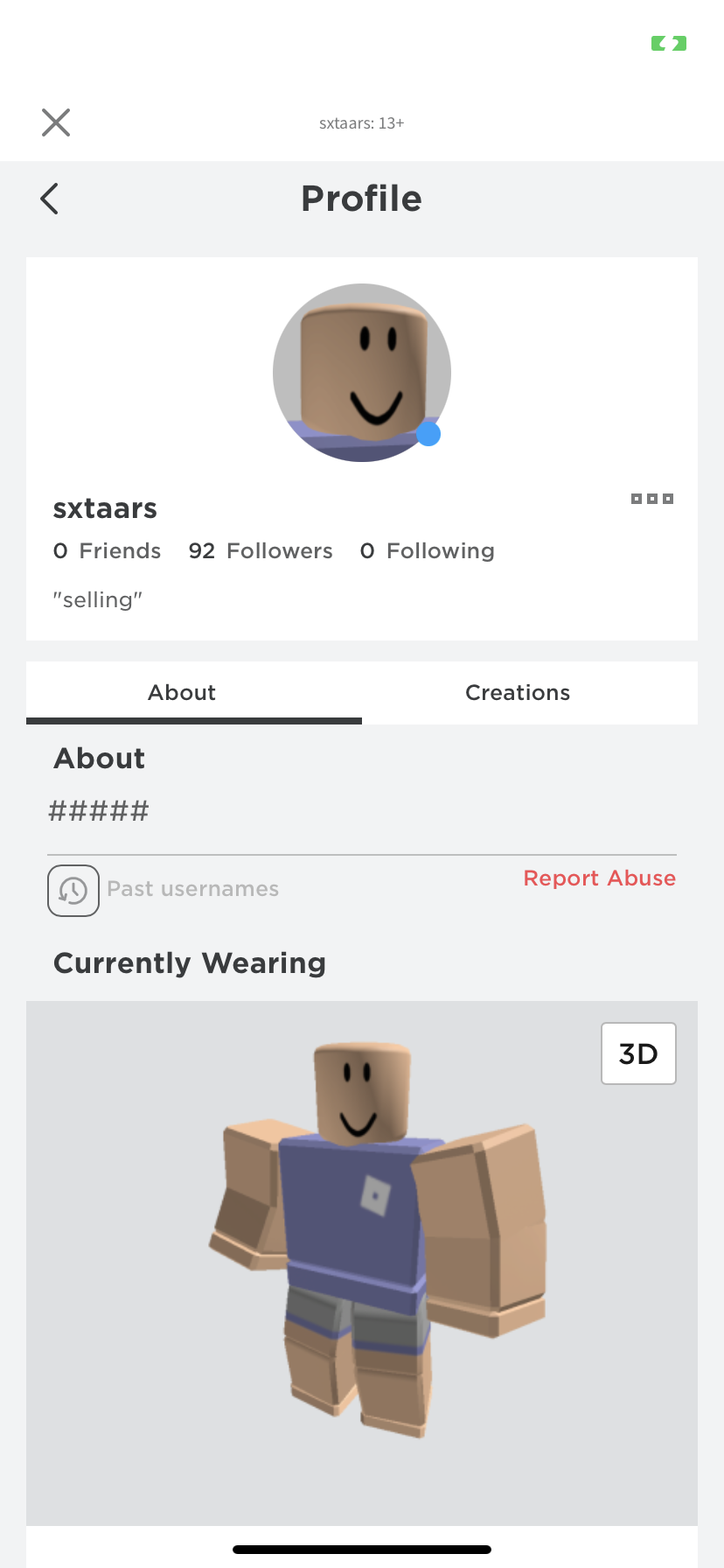Screen dimensions: 724x1568
Task: Tap the back chevron to leave Profile
Action: point(49,199)
